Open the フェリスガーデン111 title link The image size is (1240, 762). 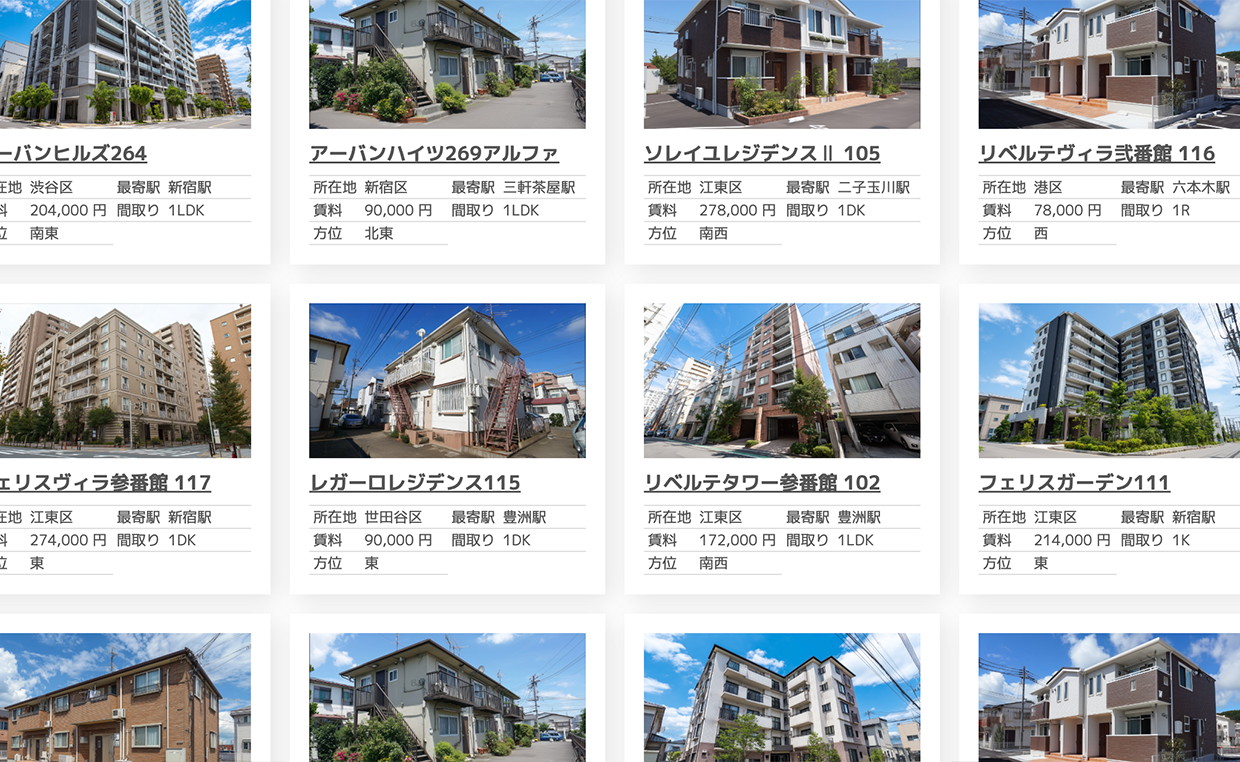point(1074,482)
